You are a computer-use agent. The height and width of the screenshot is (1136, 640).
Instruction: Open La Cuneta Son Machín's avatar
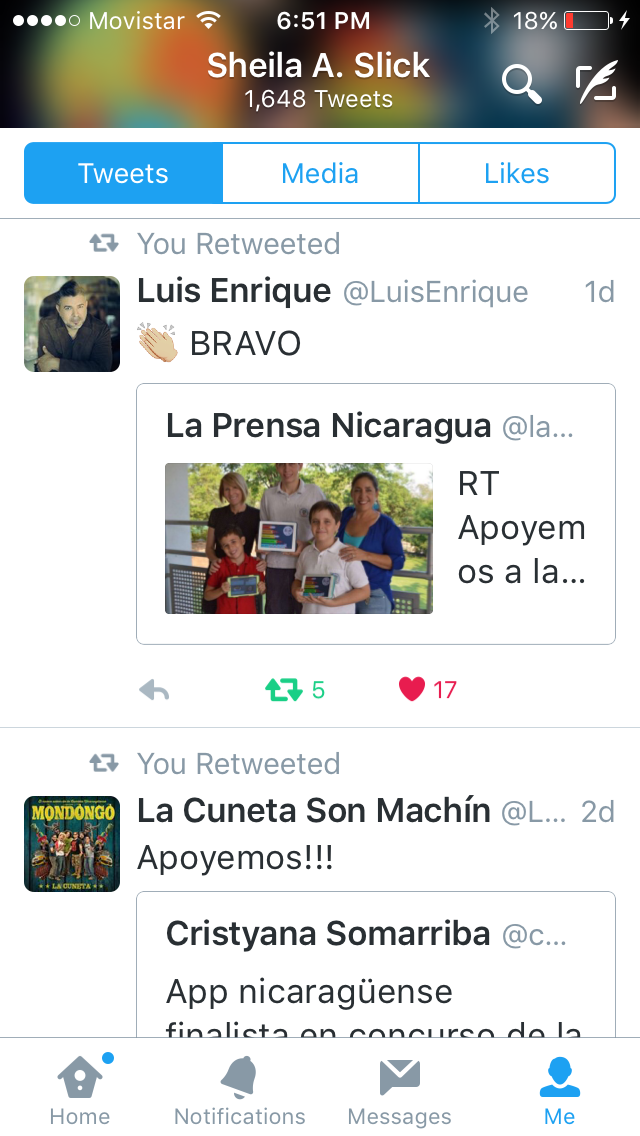pyautogui.click(x=72, y=844)
